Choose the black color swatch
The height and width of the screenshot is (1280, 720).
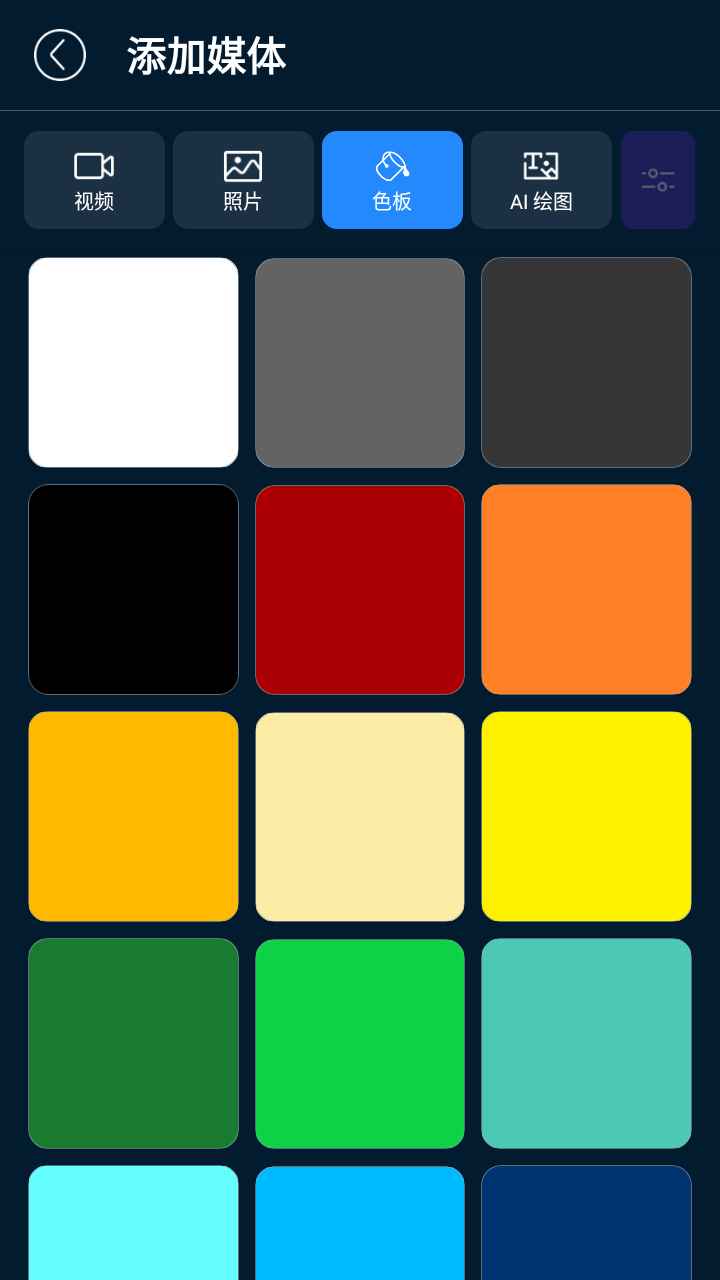[x=133, y=589]
